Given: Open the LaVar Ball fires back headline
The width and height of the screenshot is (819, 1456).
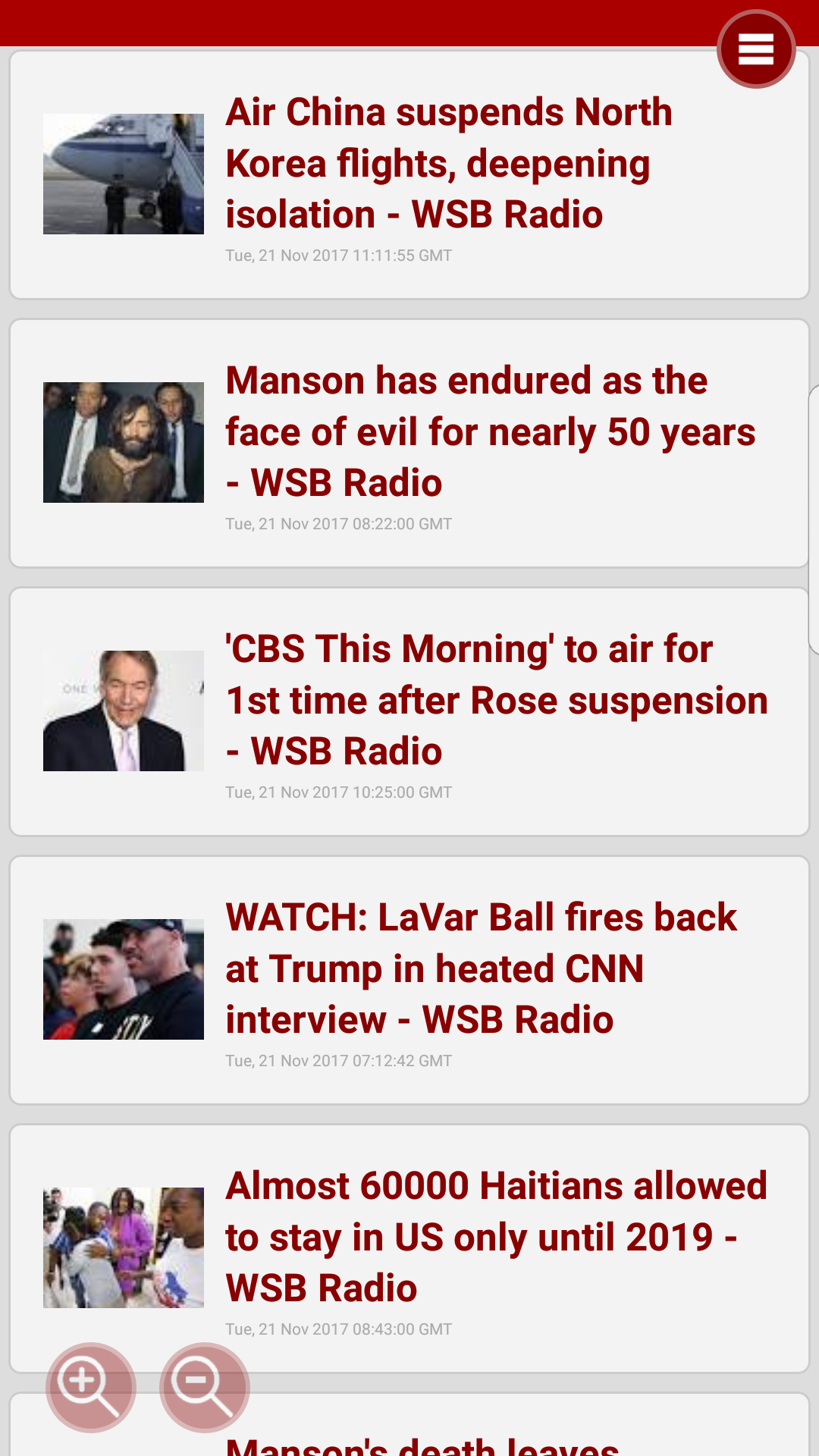Looking at the screenshot, I should 481,968.
